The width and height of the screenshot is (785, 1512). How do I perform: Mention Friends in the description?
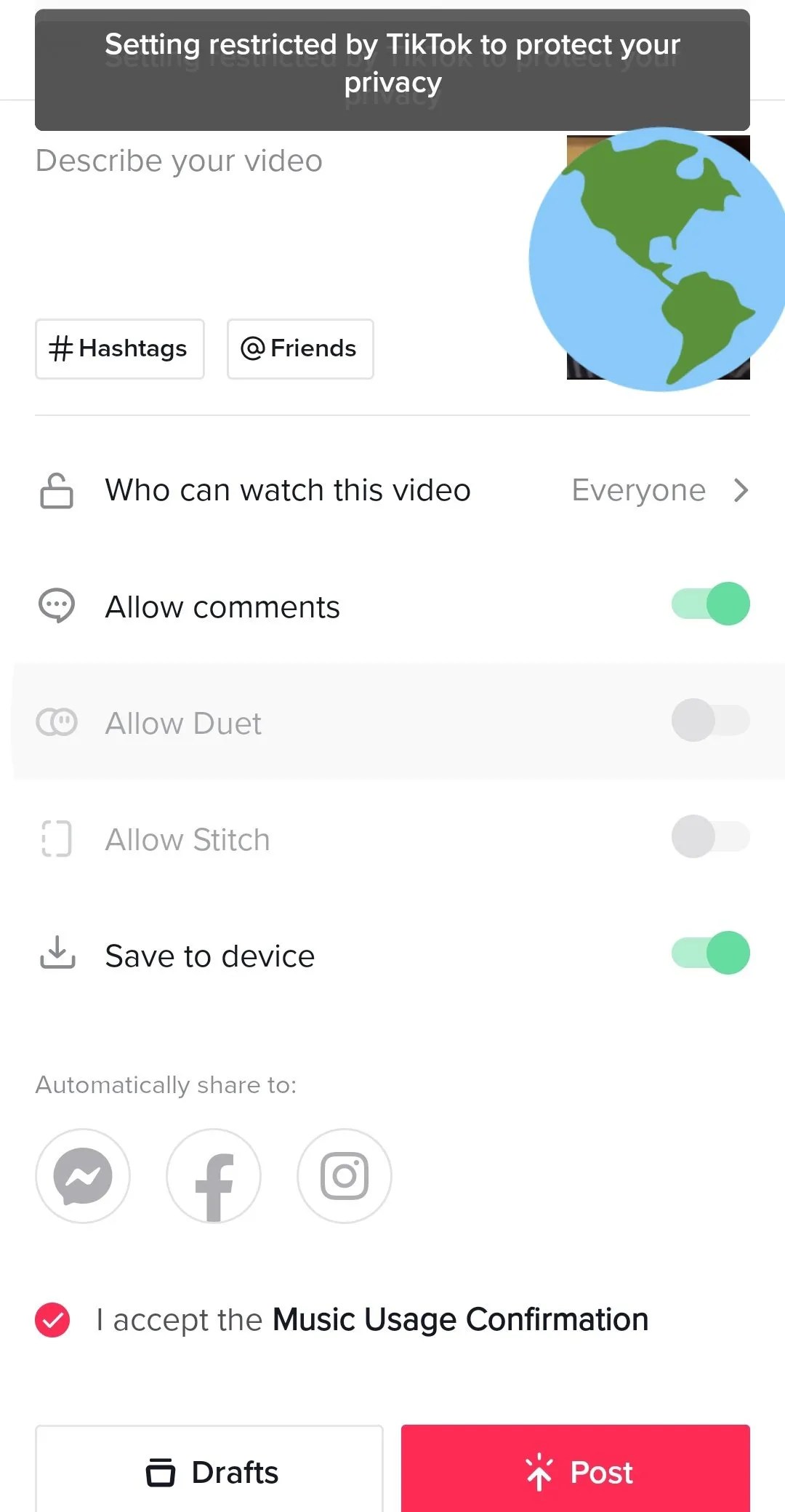pos(300,349)
